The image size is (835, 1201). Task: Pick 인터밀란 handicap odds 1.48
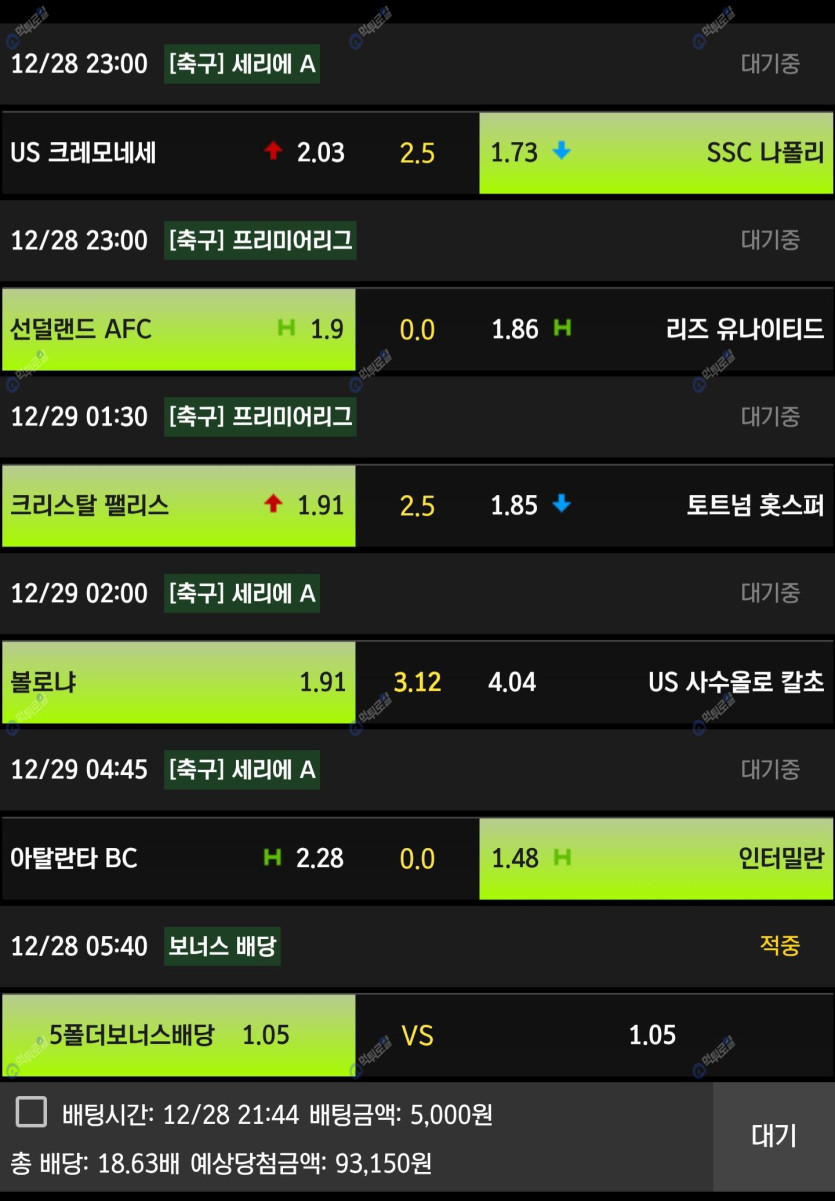click(656, 858)
